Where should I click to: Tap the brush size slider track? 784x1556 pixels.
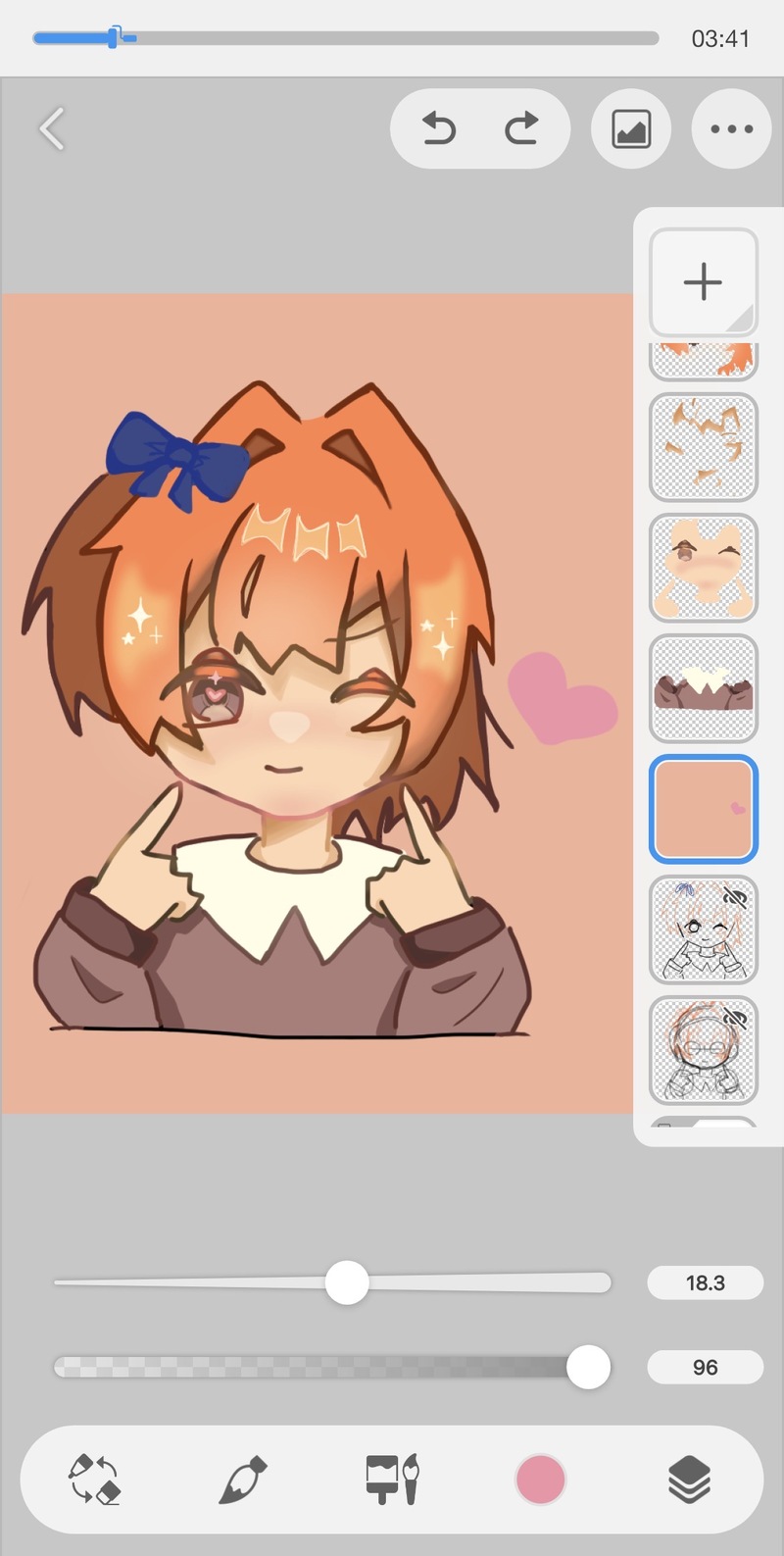[x=470, y=1282]
